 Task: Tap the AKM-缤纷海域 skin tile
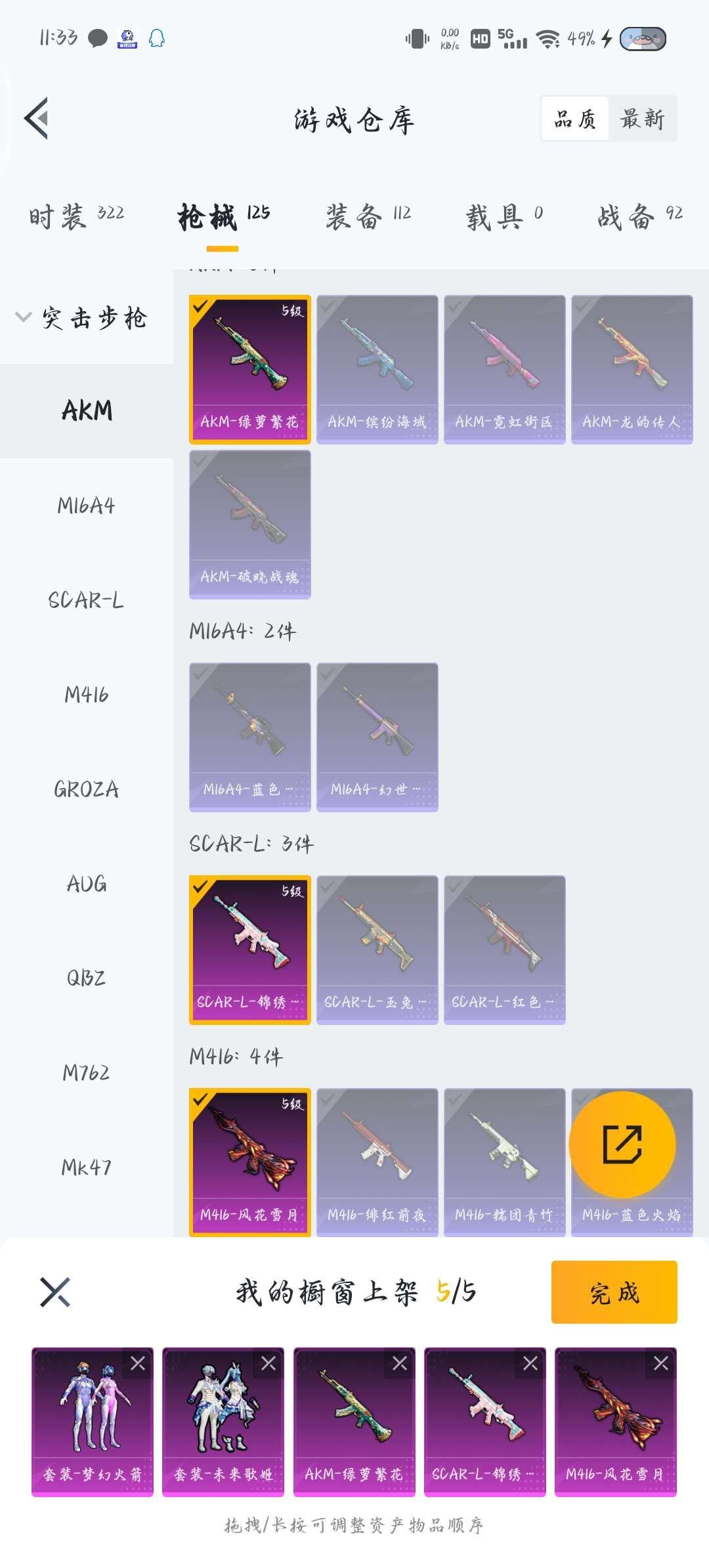[x=377, y=369]
